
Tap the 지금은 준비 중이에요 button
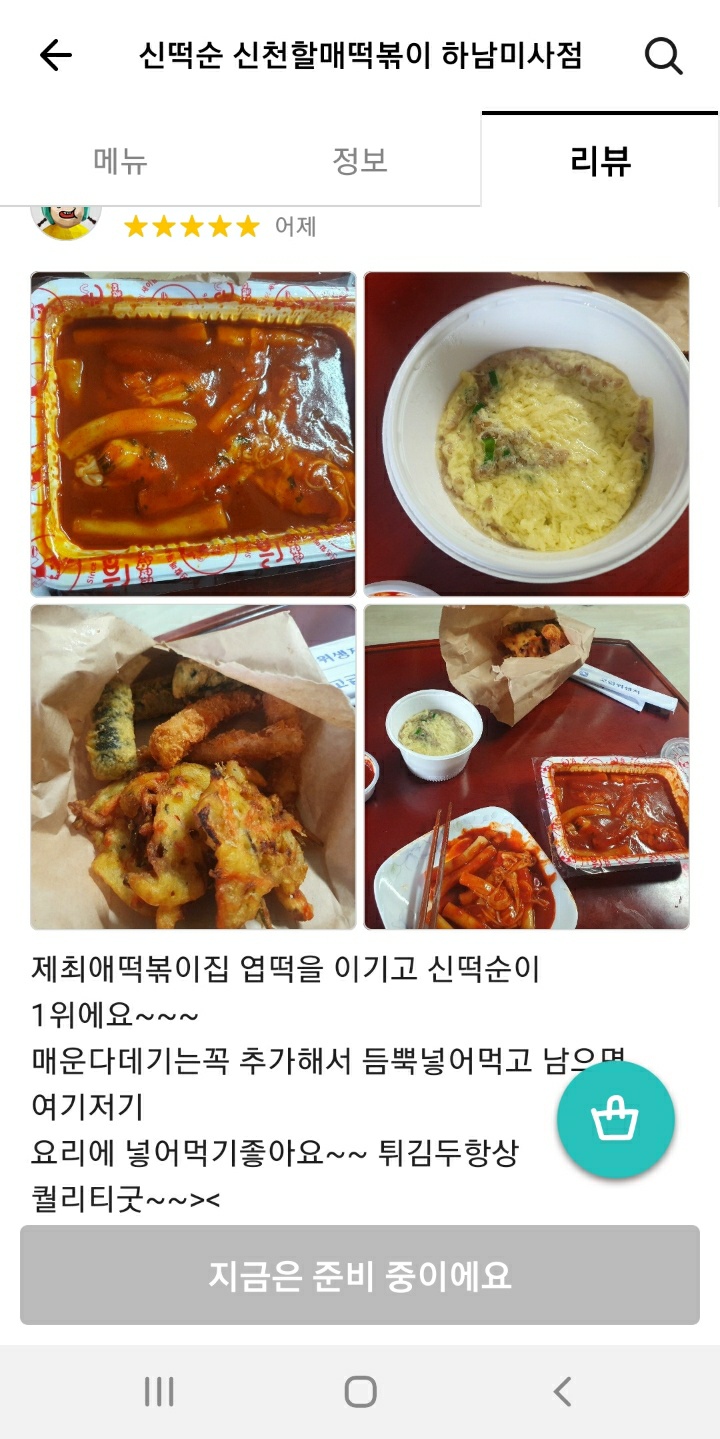coord(360,1275)
